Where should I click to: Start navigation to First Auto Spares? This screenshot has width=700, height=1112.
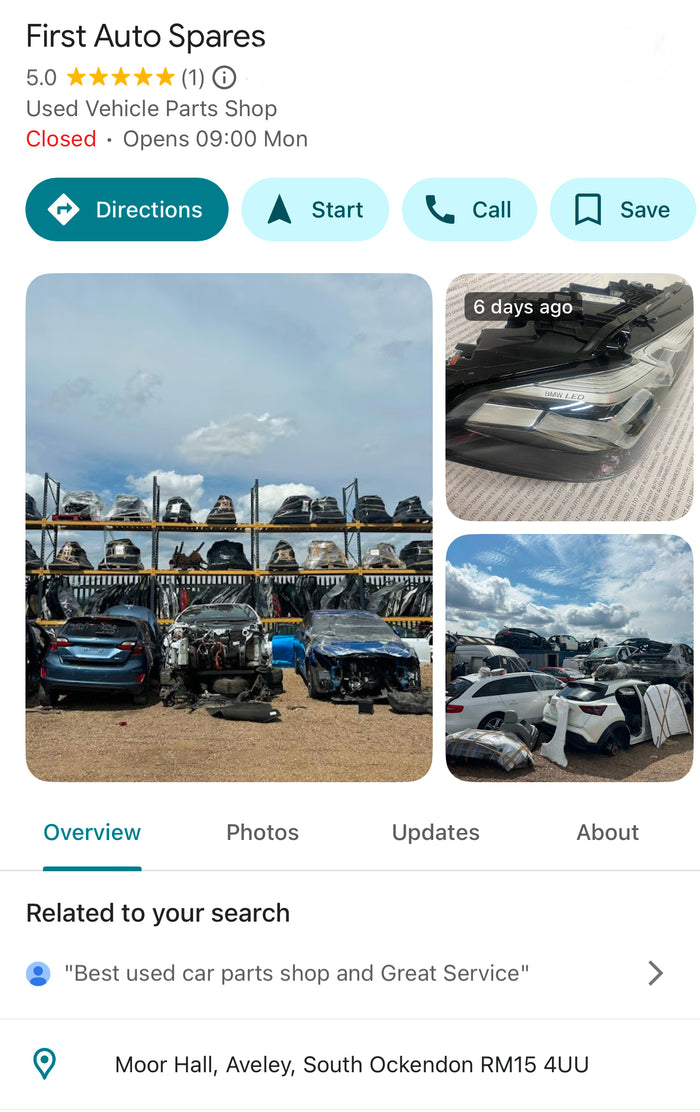click(315, 210)
